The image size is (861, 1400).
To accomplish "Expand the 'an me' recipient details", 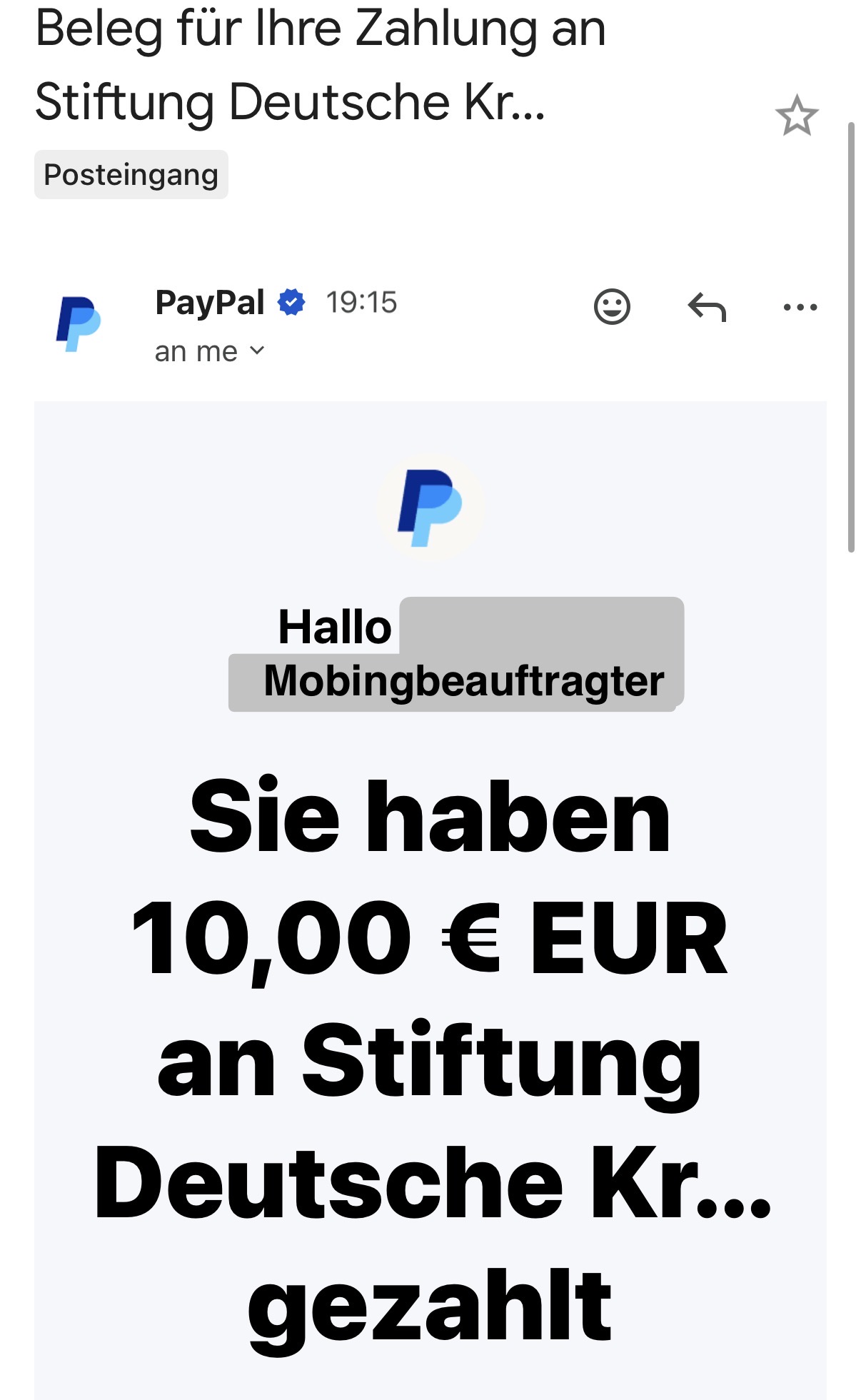I will click(x=210, y=351).
